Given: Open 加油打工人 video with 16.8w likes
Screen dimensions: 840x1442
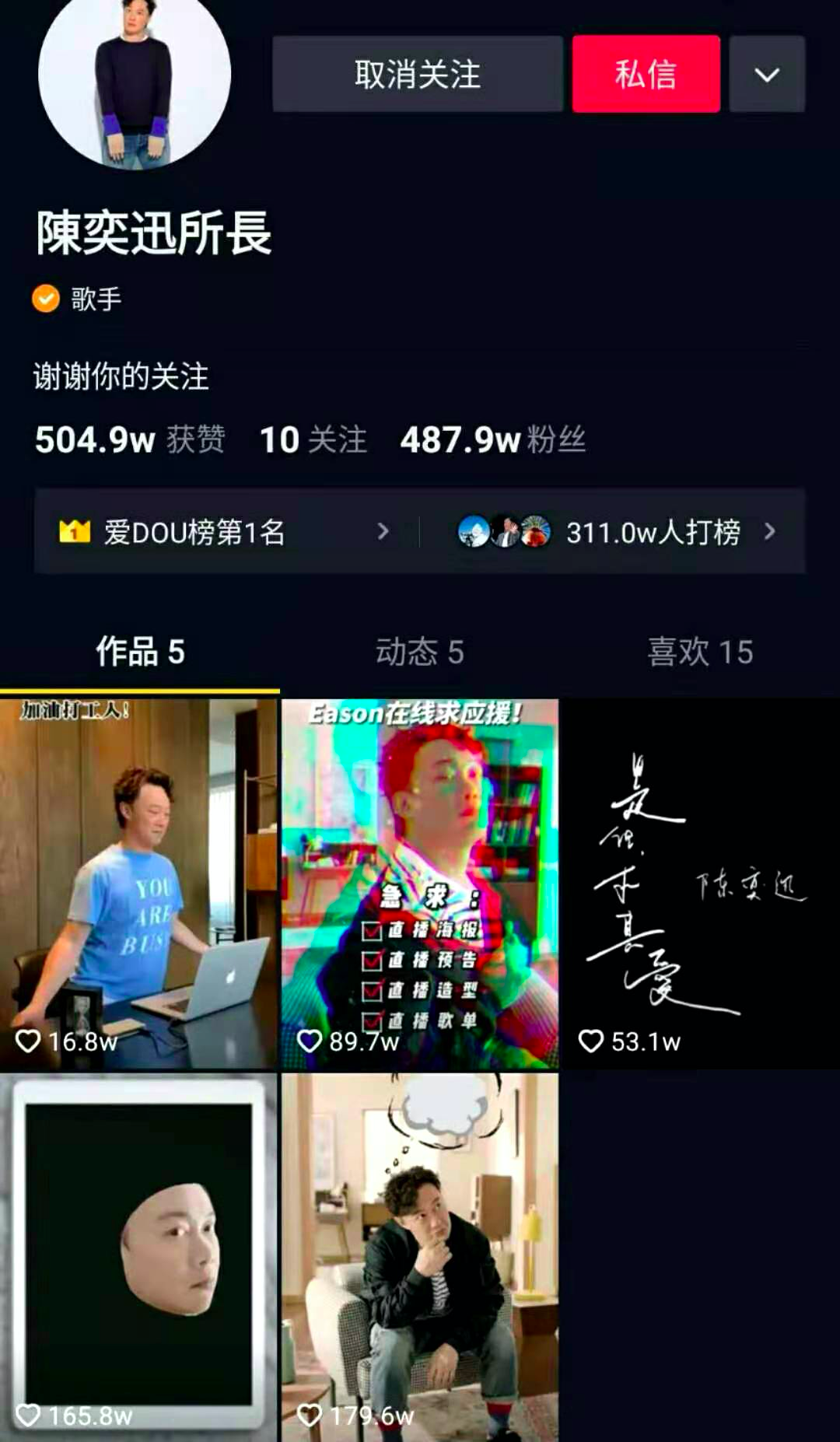Looking at the screenshot, I should (138, 883).
